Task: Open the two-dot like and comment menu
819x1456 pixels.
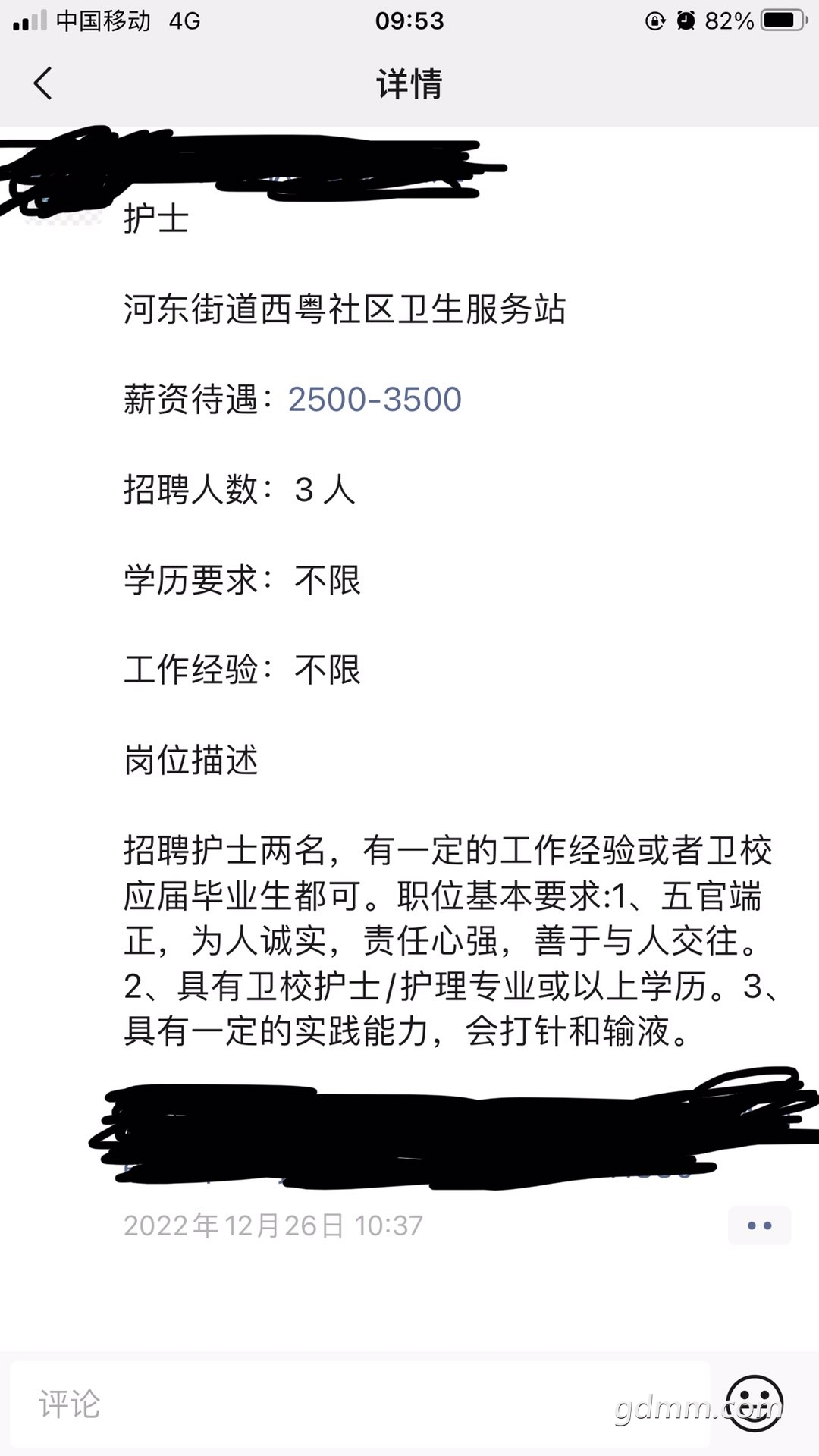Action: click(759, 1225)
